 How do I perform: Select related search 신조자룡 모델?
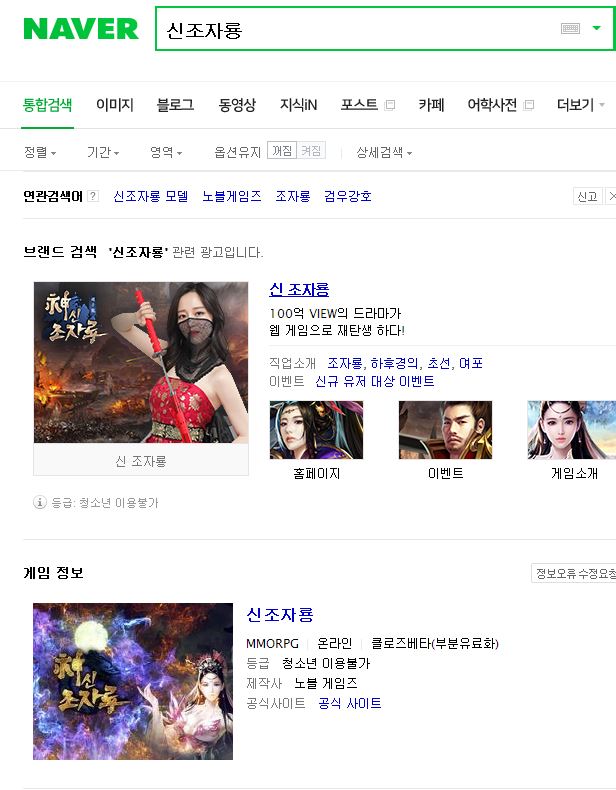(x=150, y=196)
